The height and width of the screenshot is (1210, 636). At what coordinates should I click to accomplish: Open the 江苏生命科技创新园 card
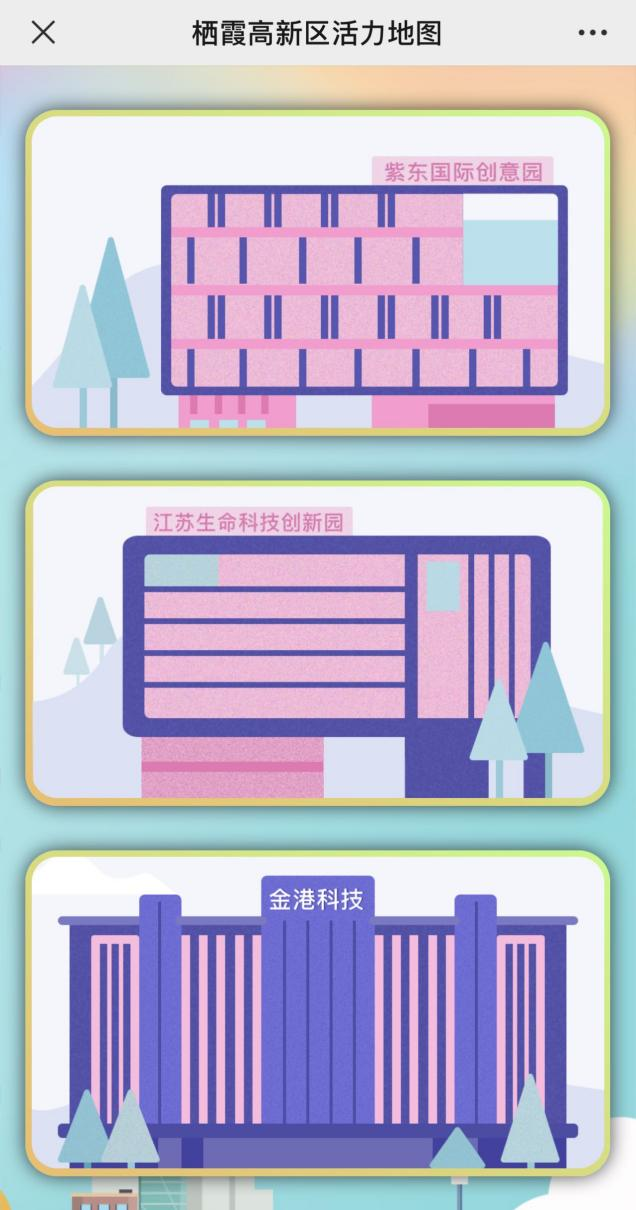pyautogui.click(x=317, y=642)
